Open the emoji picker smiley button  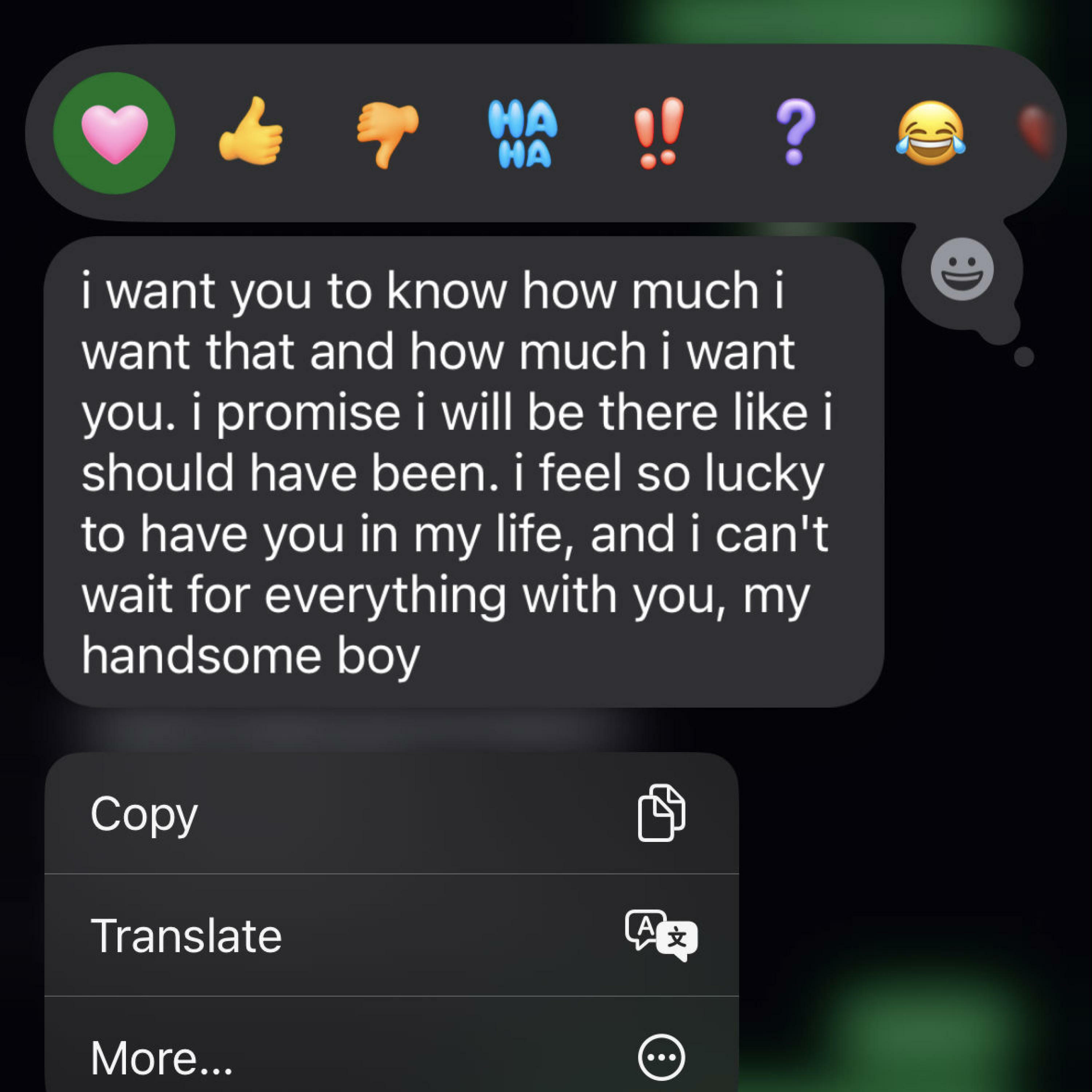[962, 269]
